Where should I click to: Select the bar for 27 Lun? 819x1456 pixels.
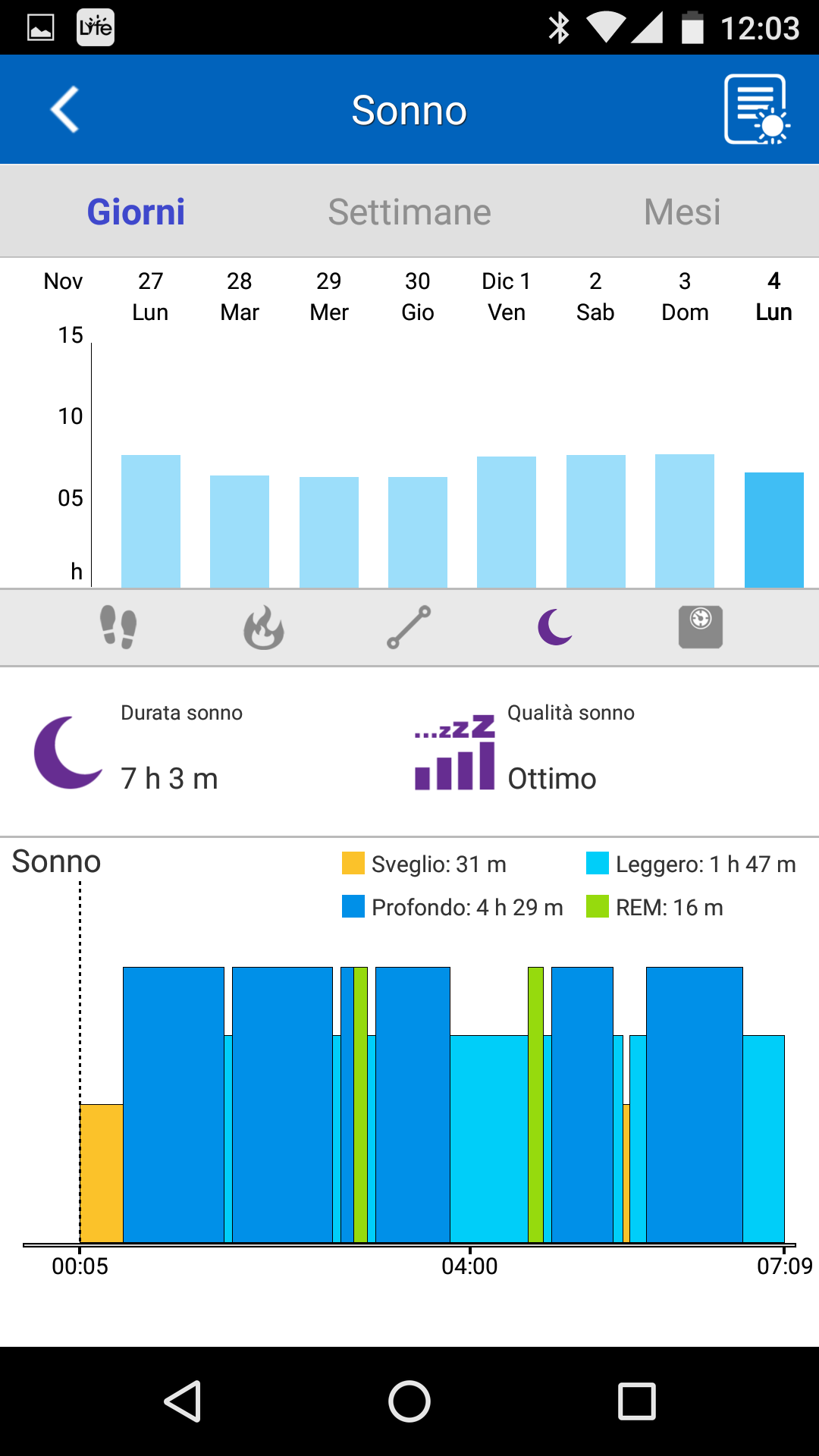point(151,521)
